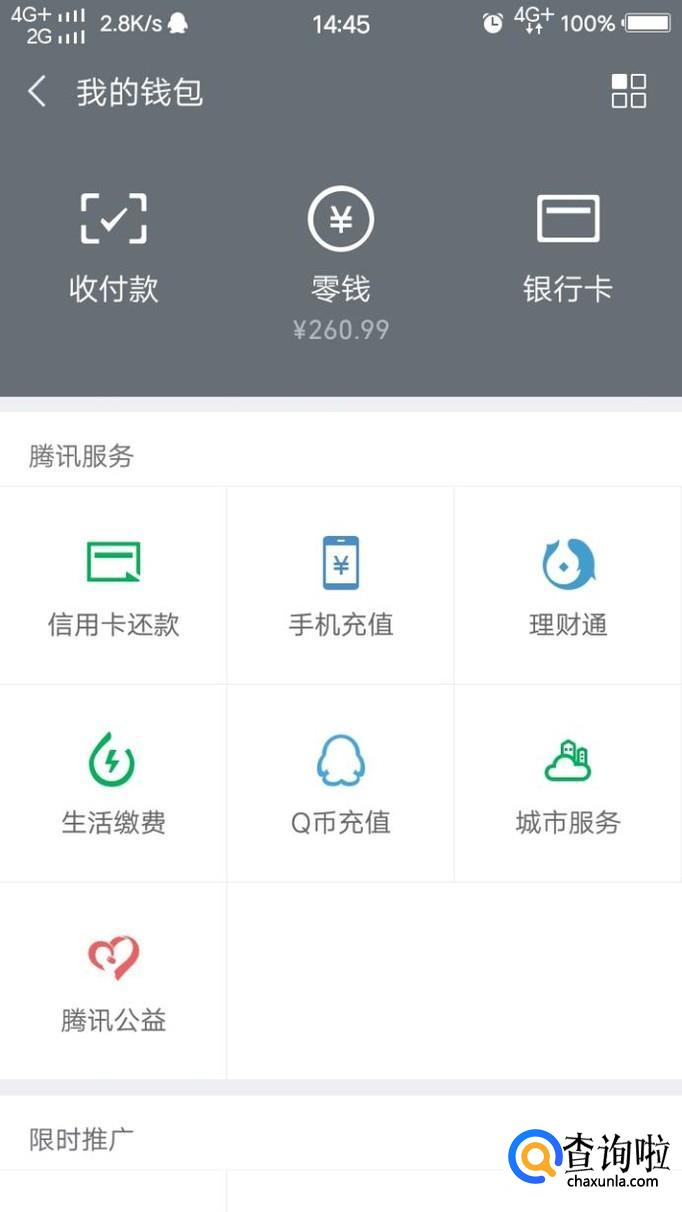Image resolution: width=682 pixels, height=1212 pixels.
Task: Select 手机充值
Action: [x=341, y=586]
